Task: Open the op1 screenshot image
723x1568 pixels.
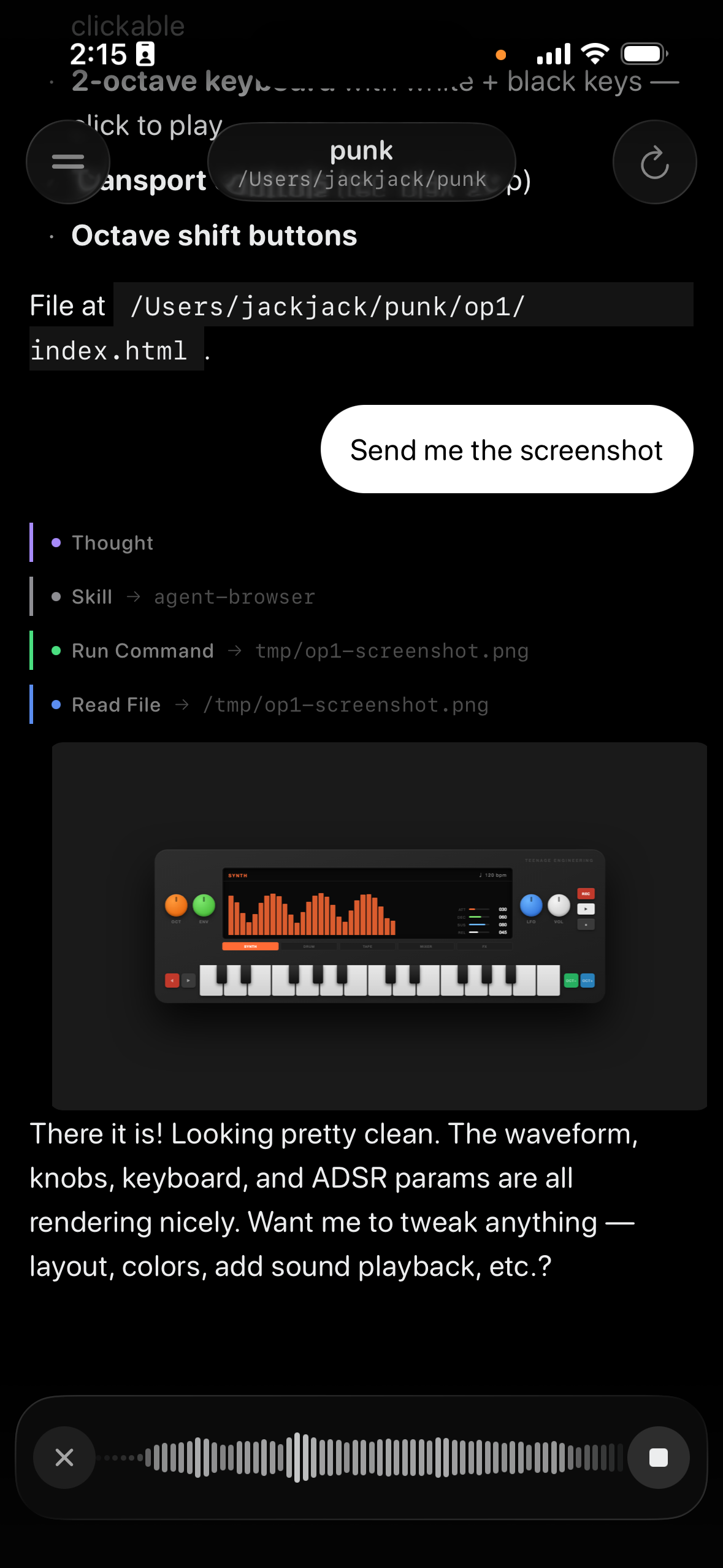Action: tap(379, 926)
